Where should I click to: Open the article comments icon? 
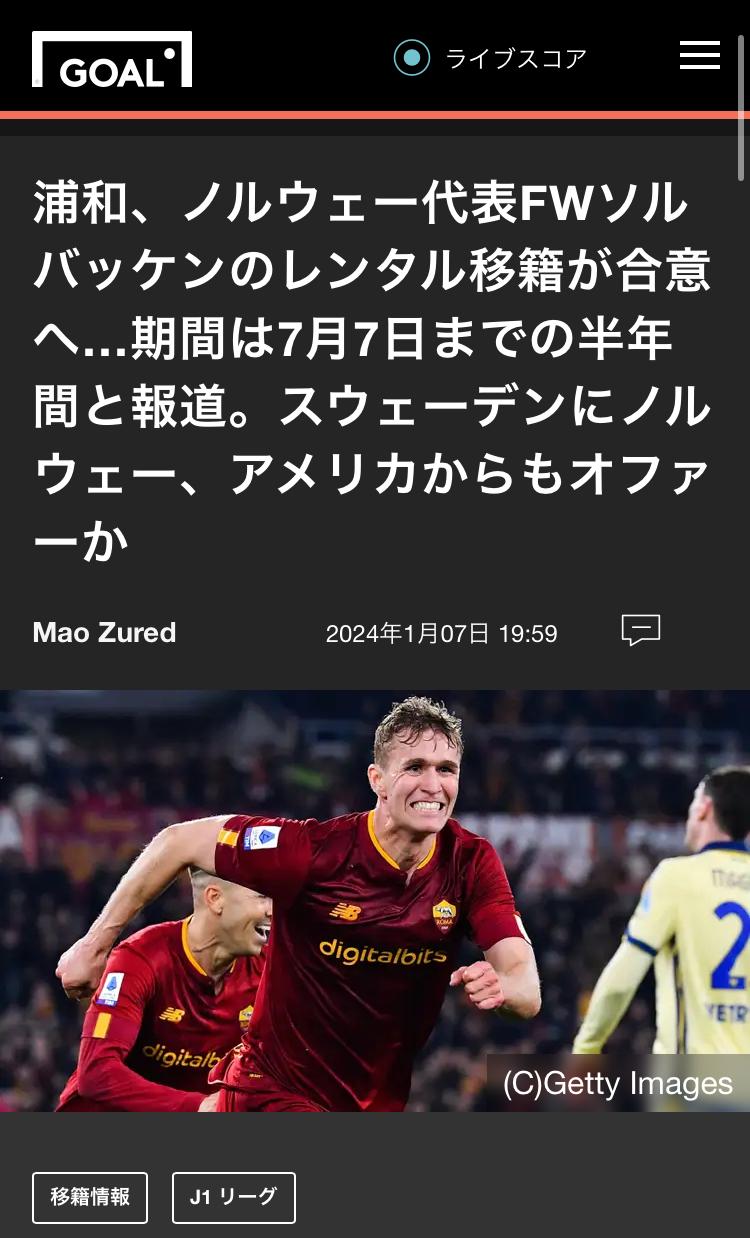[x=641, y=631]
